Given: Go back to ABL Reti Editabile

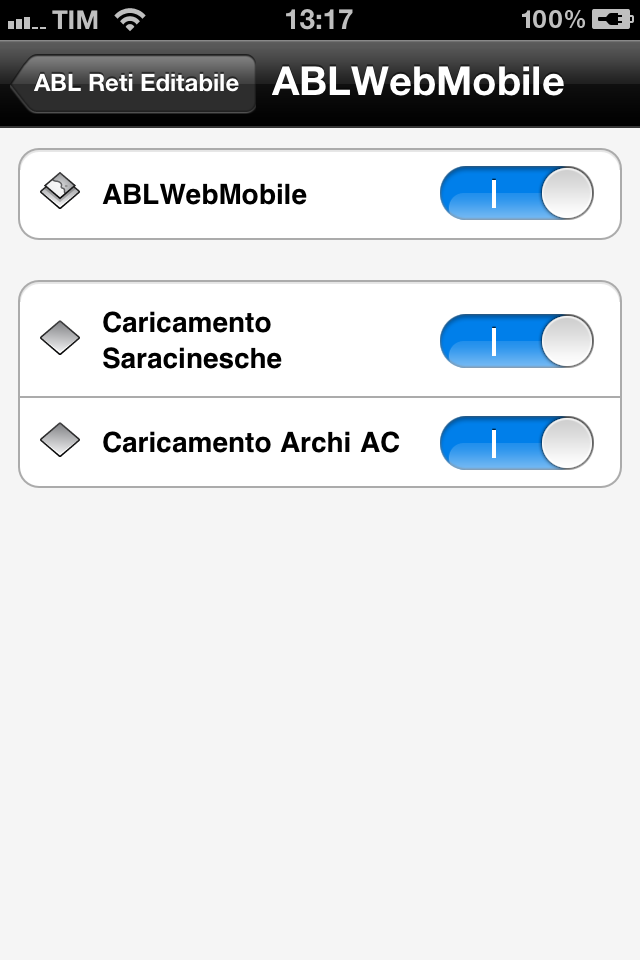Looking at the screenshot, I should click(x=134, y=83).
